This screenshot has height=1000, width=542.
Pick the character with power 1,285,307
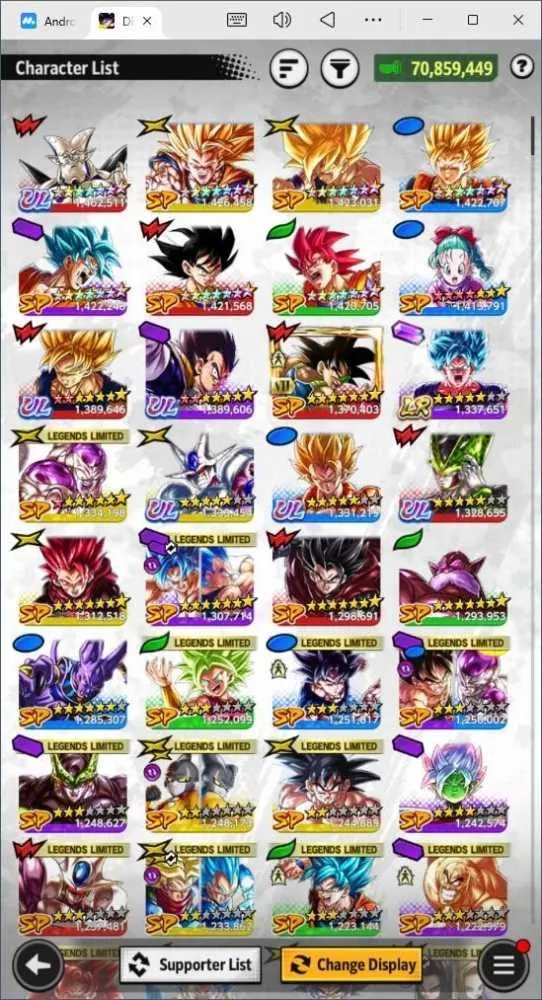[72, 682]
